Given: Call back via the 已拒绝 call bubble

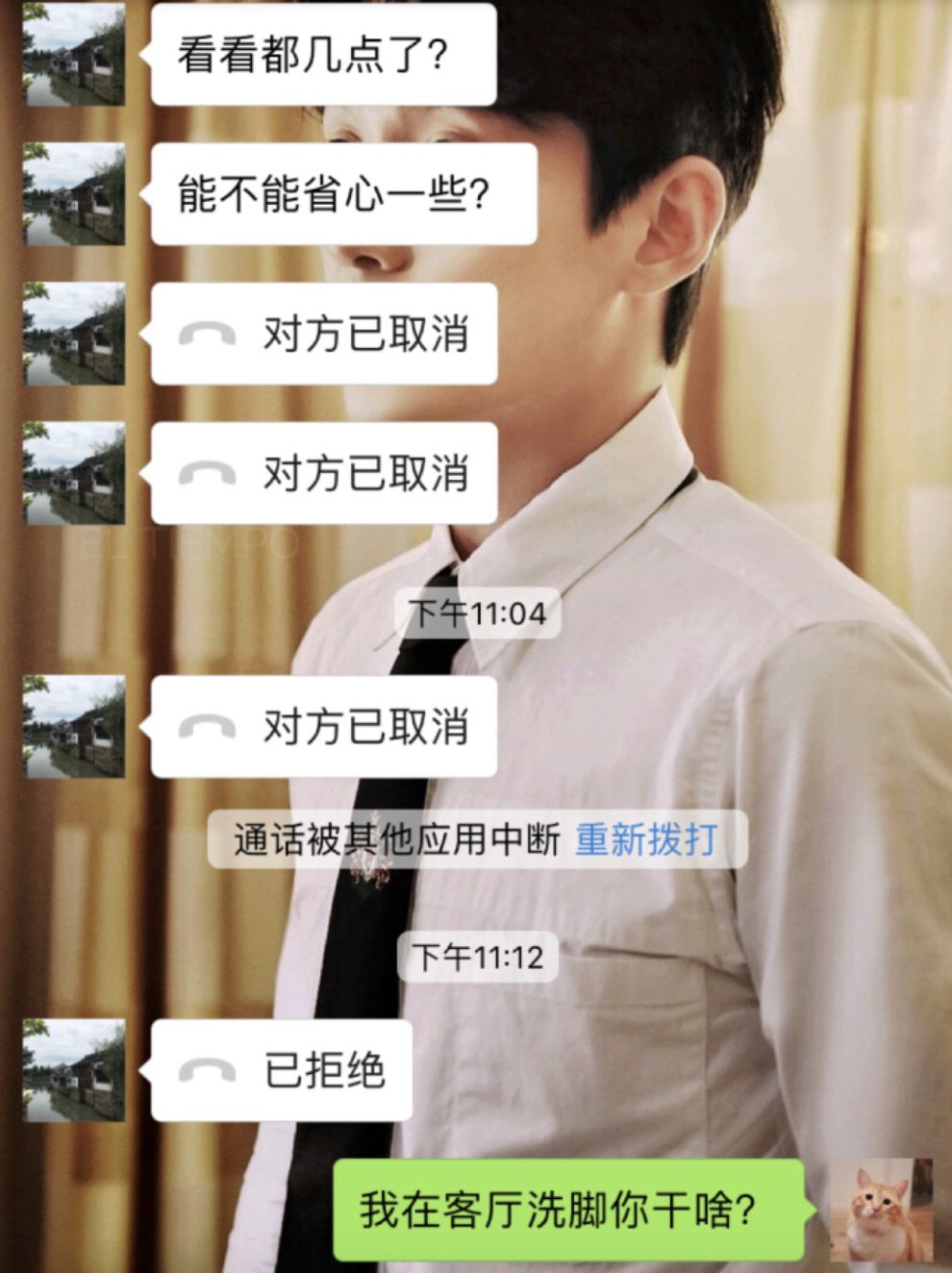Looking at the screenshot, I should 281,1070.
